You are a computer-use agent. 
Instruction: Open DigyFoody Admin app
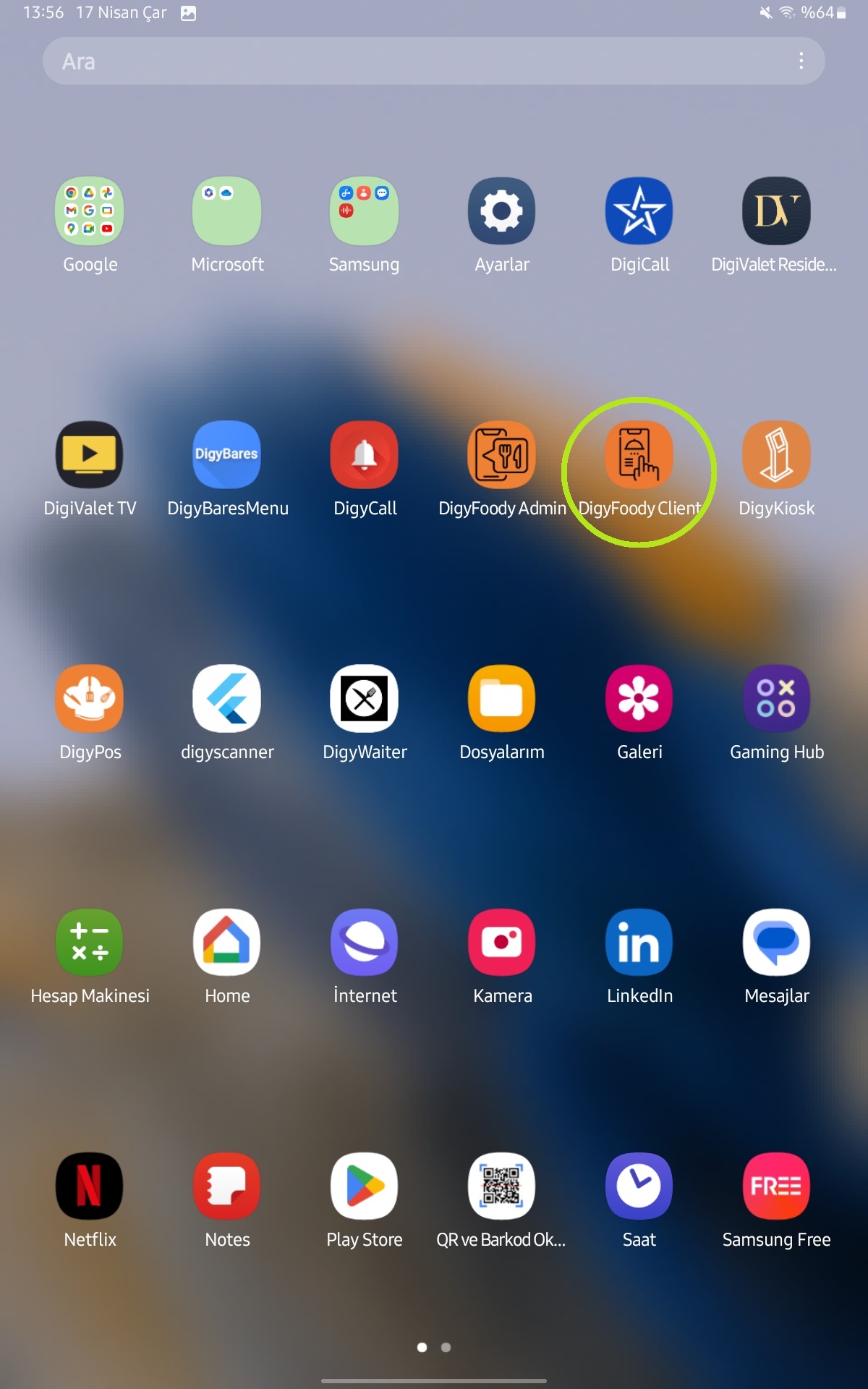pyautogui.click(x=501, y=455)
